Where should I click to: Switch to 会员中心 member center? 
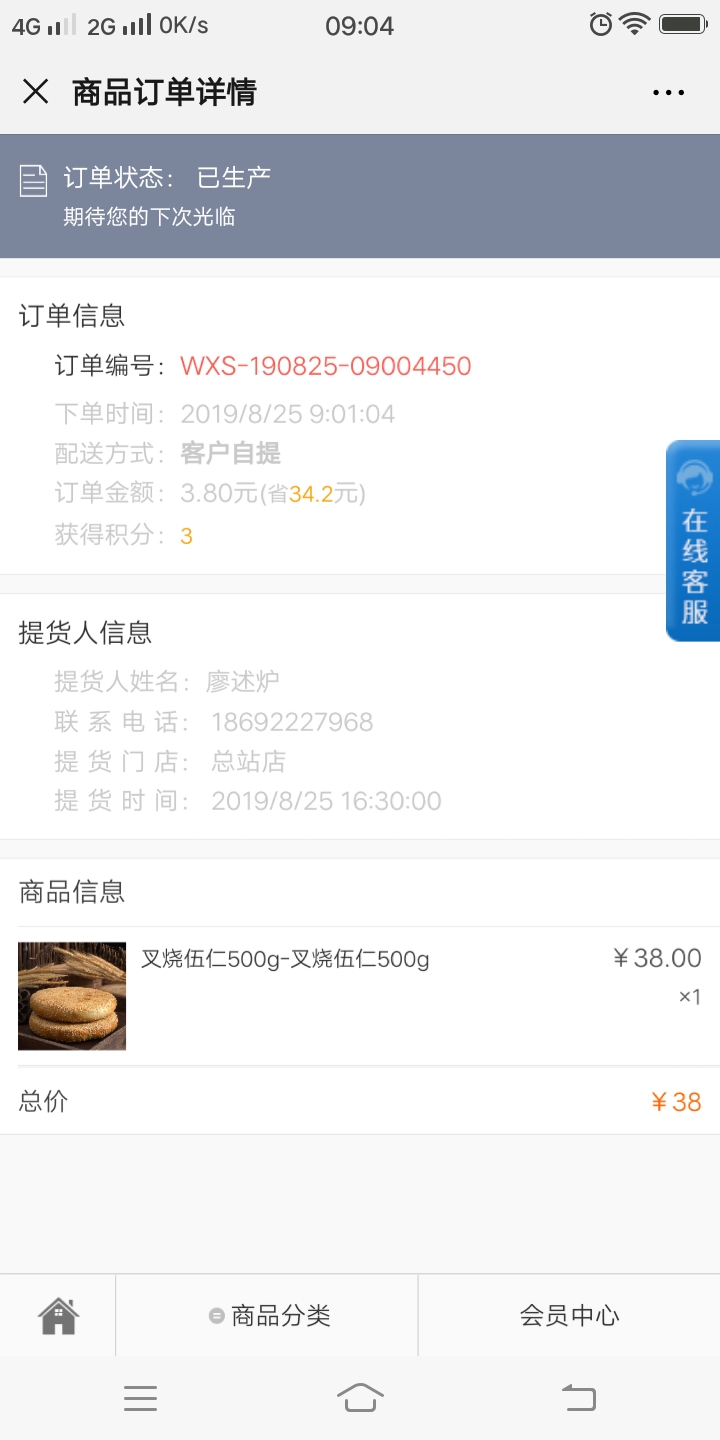coord(569,1316)
